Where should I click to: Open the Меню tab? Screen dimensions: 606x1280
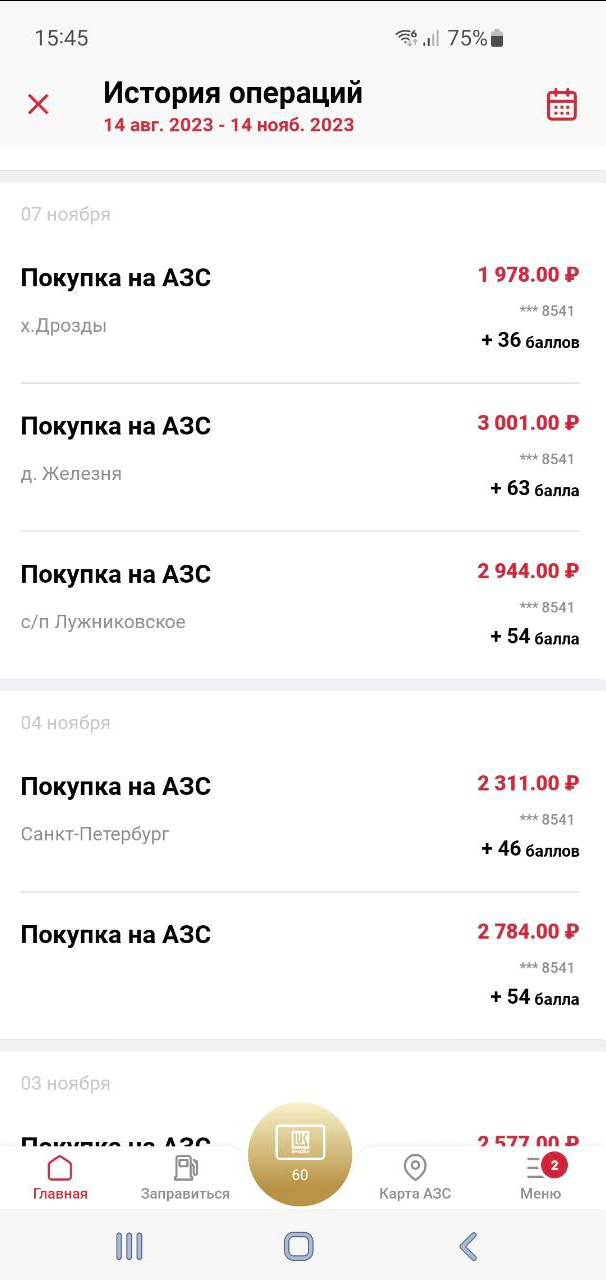point(540,1177)
